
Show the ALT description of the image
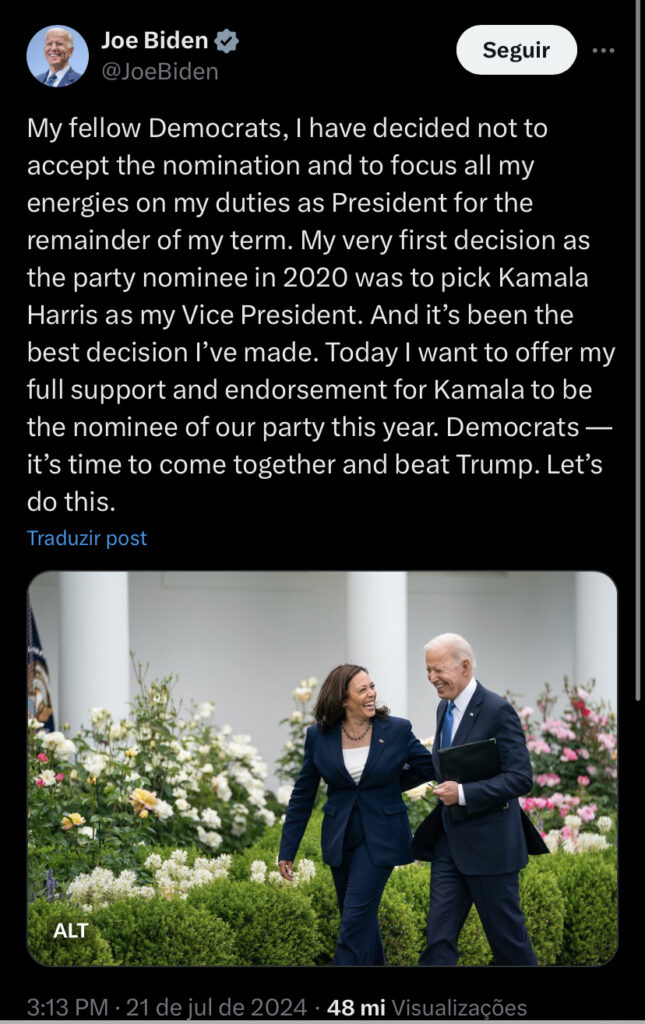[x=71, y=930]
